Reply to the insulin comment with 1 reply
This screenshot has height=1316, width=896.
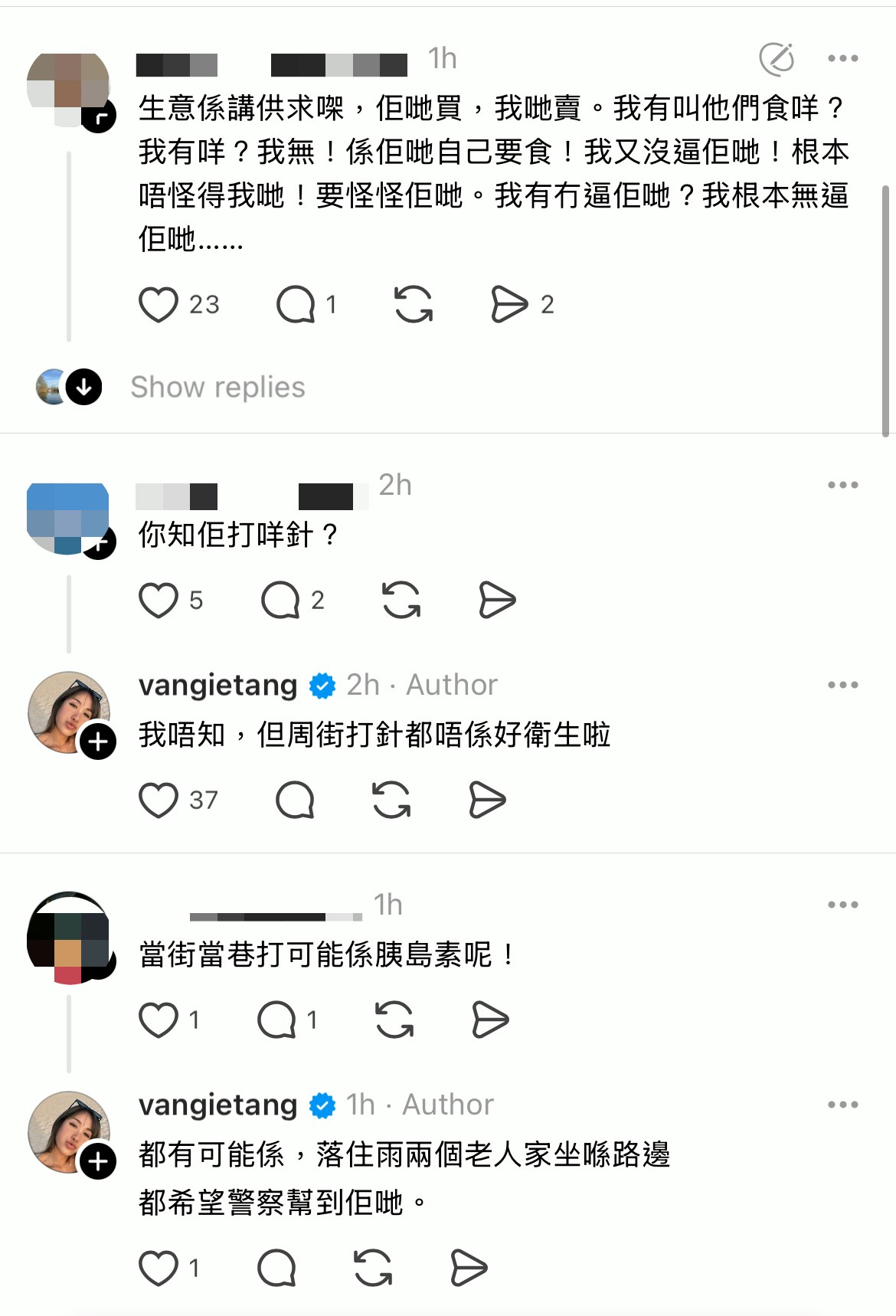tap(277, 1020)
